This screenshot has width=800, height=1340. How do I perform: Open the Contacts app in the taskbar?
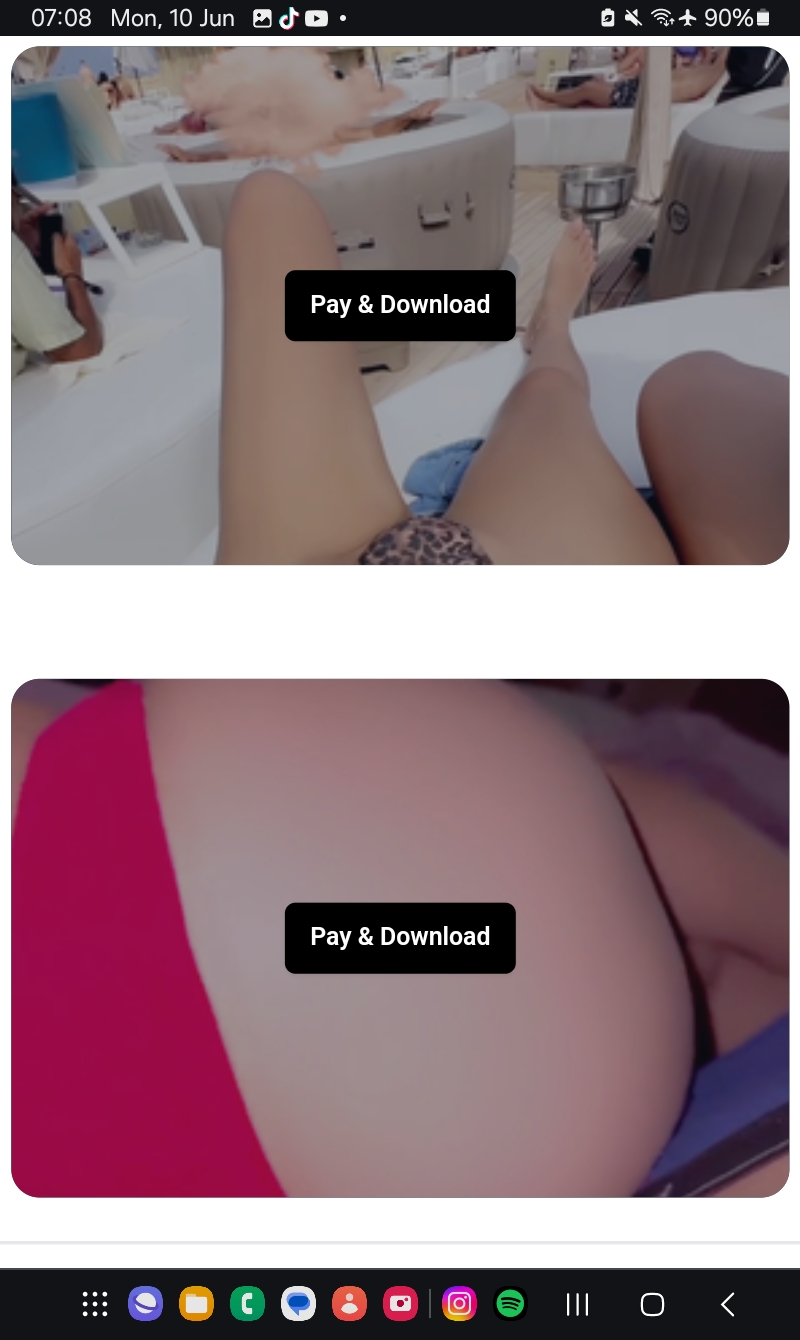pos(350,1304)
